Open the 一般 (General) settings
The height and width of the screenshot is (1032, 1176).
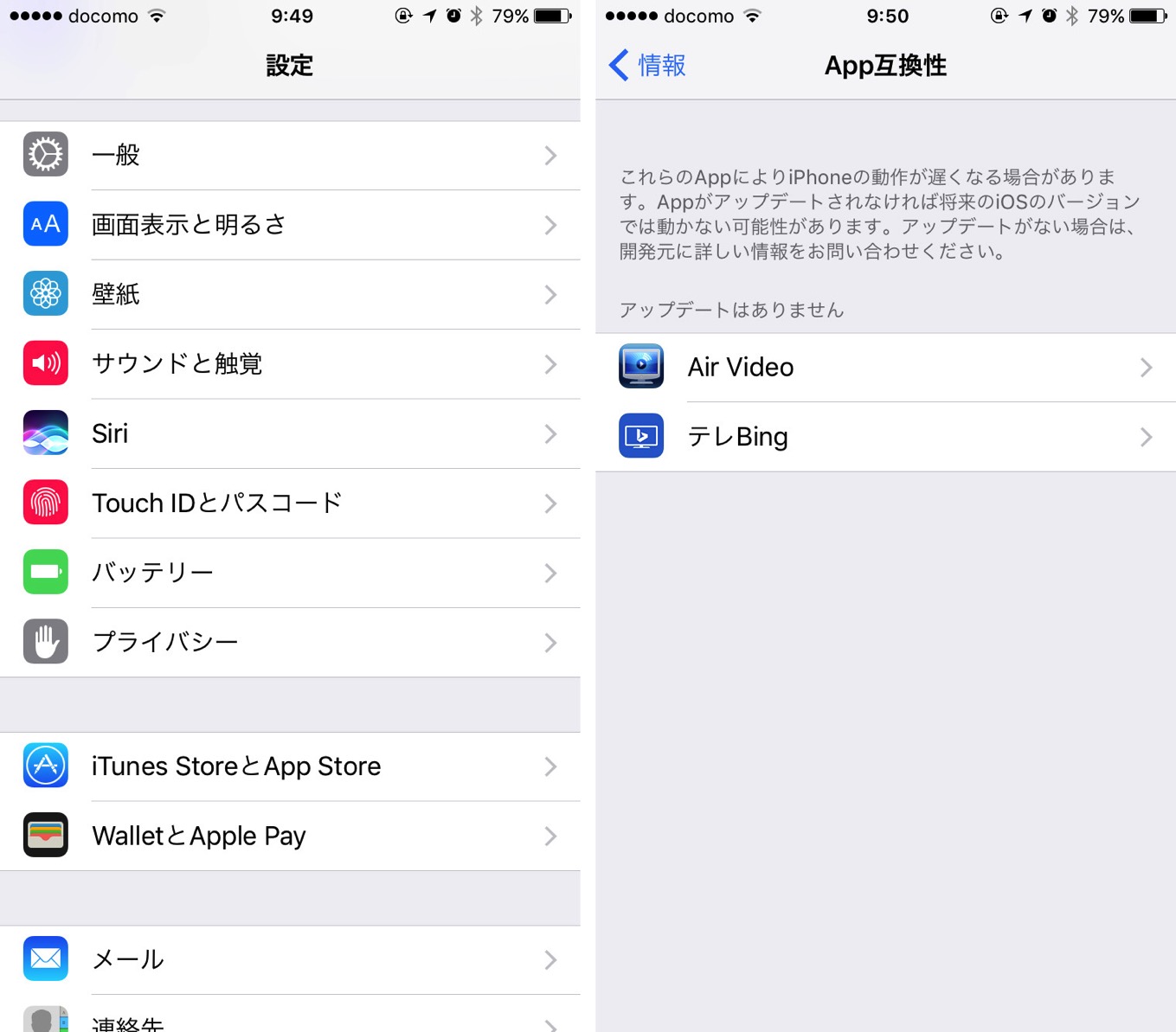pyautogui.click(x=290, y=156)
